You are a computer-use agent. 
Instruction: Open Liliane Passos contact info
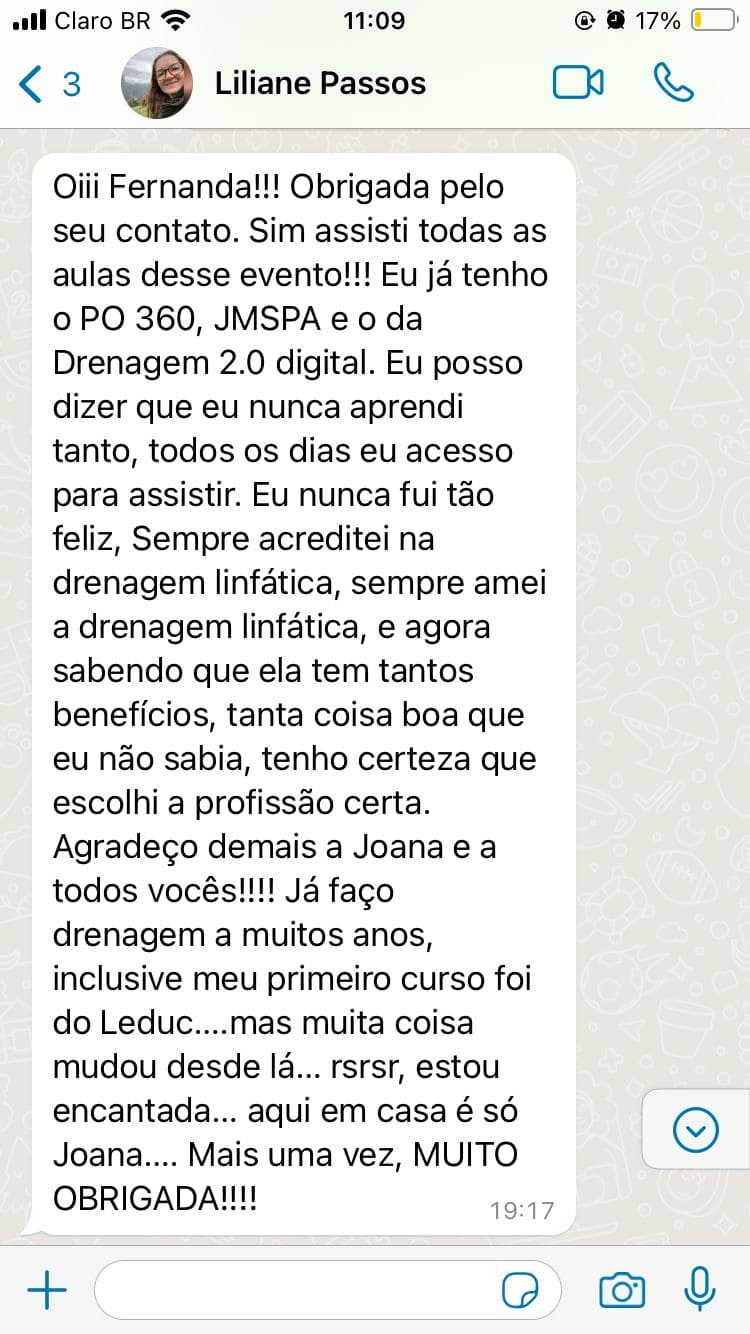point(320,83)
